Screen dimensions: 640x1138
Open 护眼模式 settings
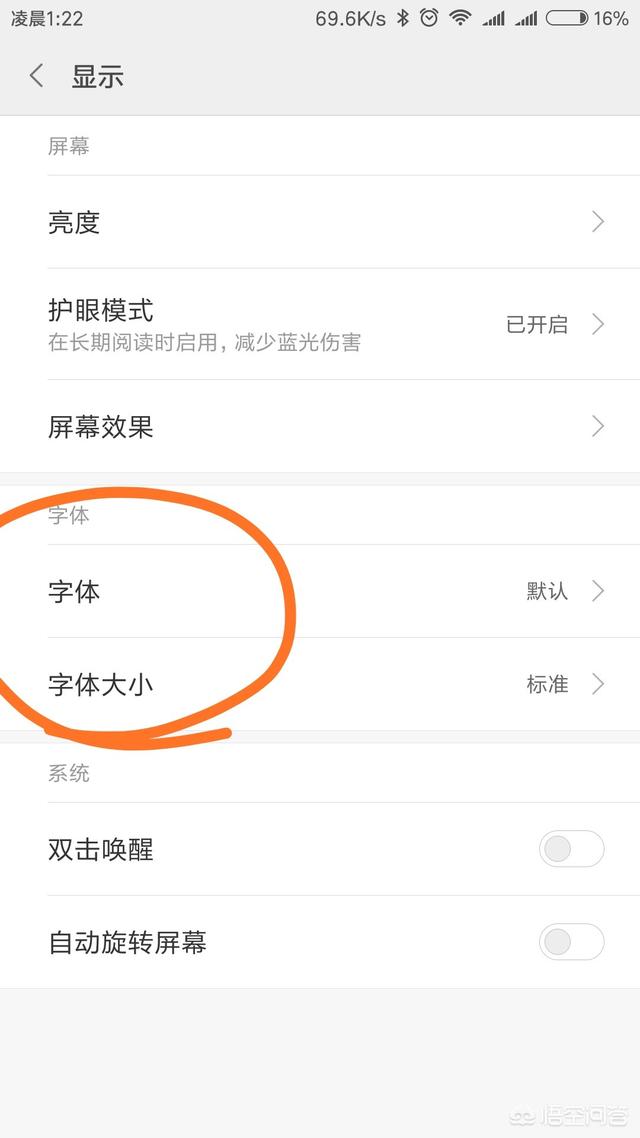click(x=320, y=324)
